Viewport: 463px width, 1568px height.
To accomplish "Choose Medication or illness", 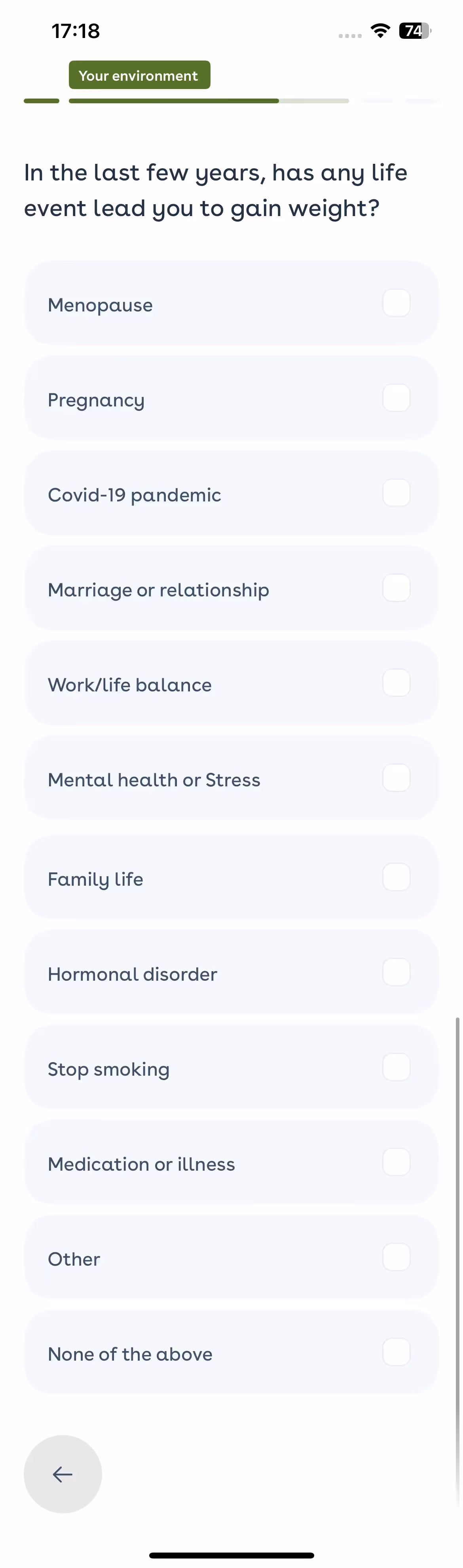I will 231,1162.
